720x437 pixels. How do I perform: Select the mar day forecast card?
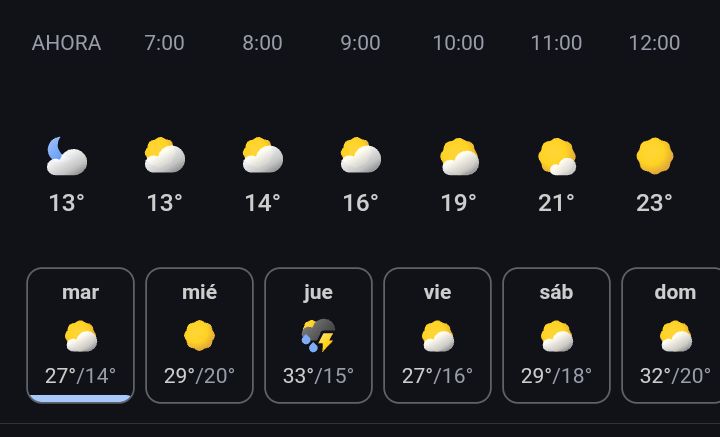coord(80,336)
